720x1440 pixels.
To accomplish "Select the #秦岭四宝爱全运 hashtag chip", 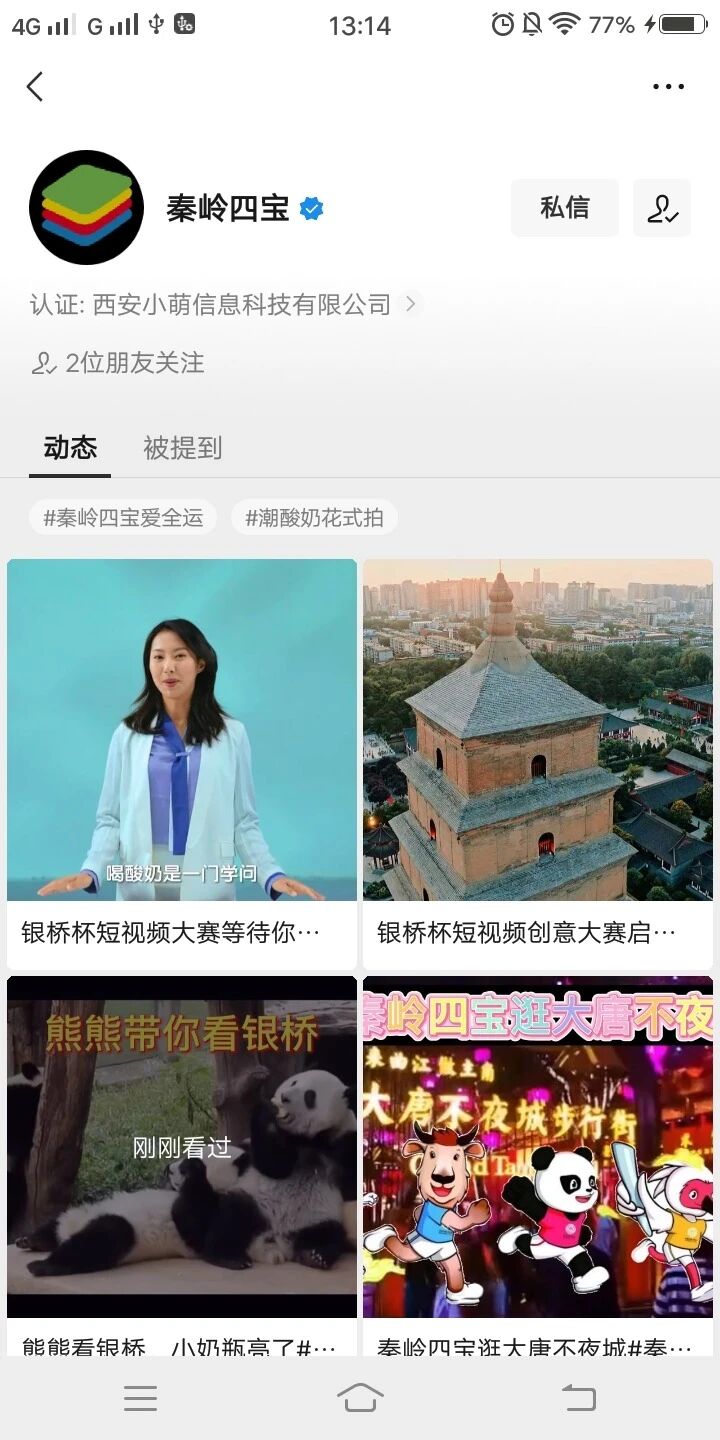I will [123, 518].
